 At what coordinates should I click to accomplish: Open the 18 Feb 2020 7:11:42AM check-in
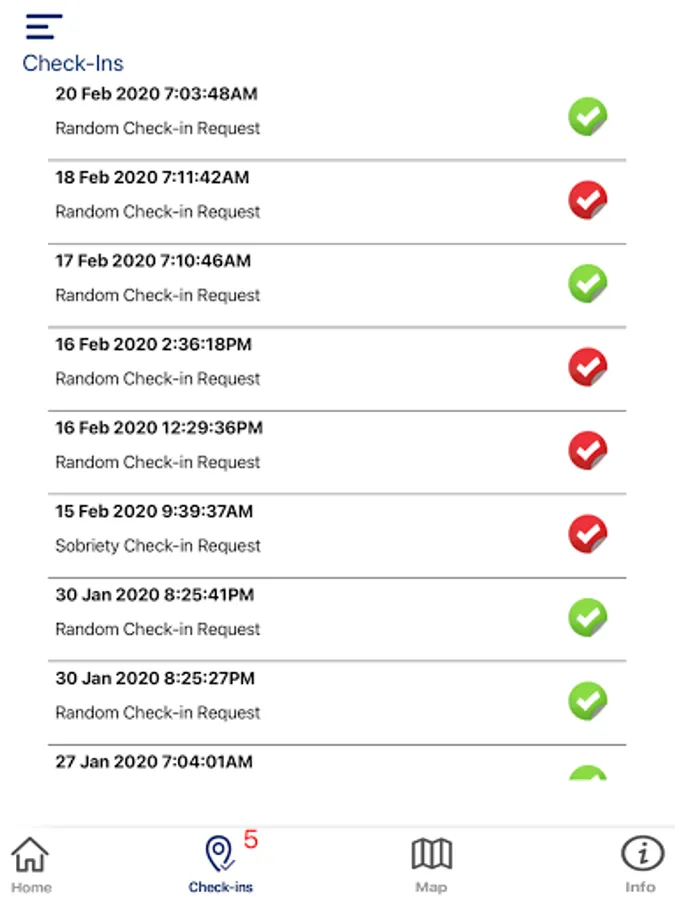tap(337, 202)
